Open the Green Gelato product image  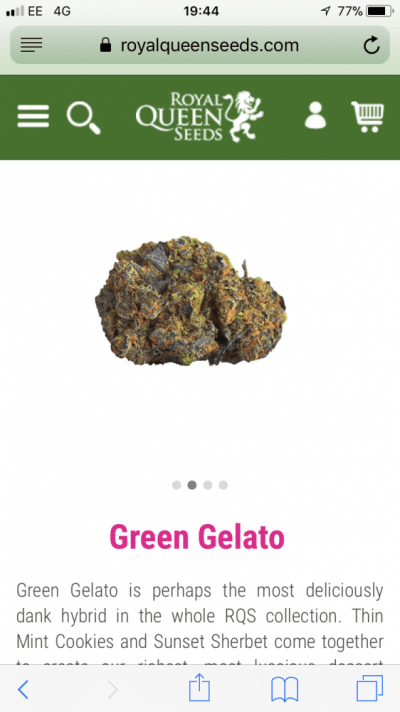pyautogui.click(x=190, y=301)
